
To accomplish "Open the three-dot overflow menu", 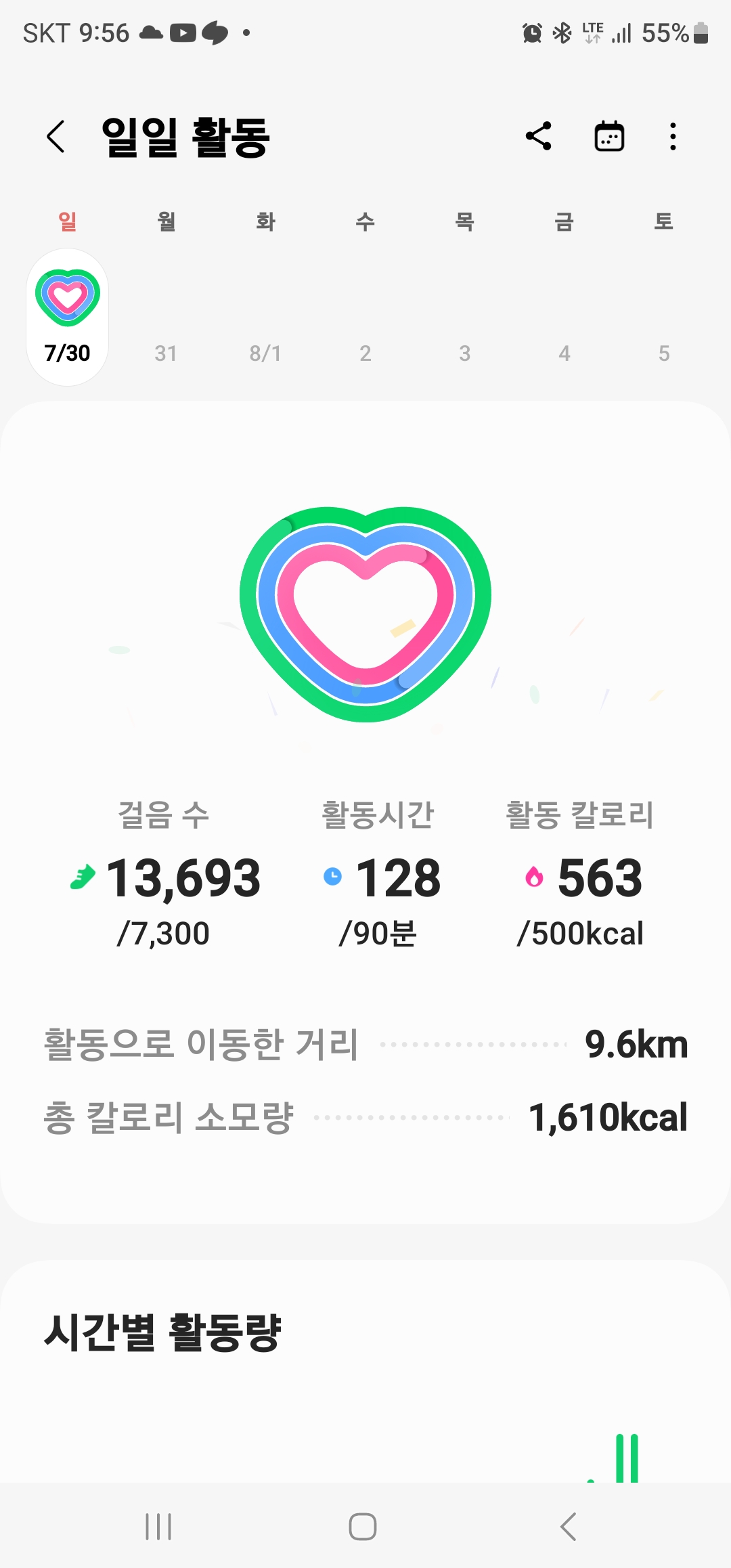I will pyautogui.click(x=673, y=137).
